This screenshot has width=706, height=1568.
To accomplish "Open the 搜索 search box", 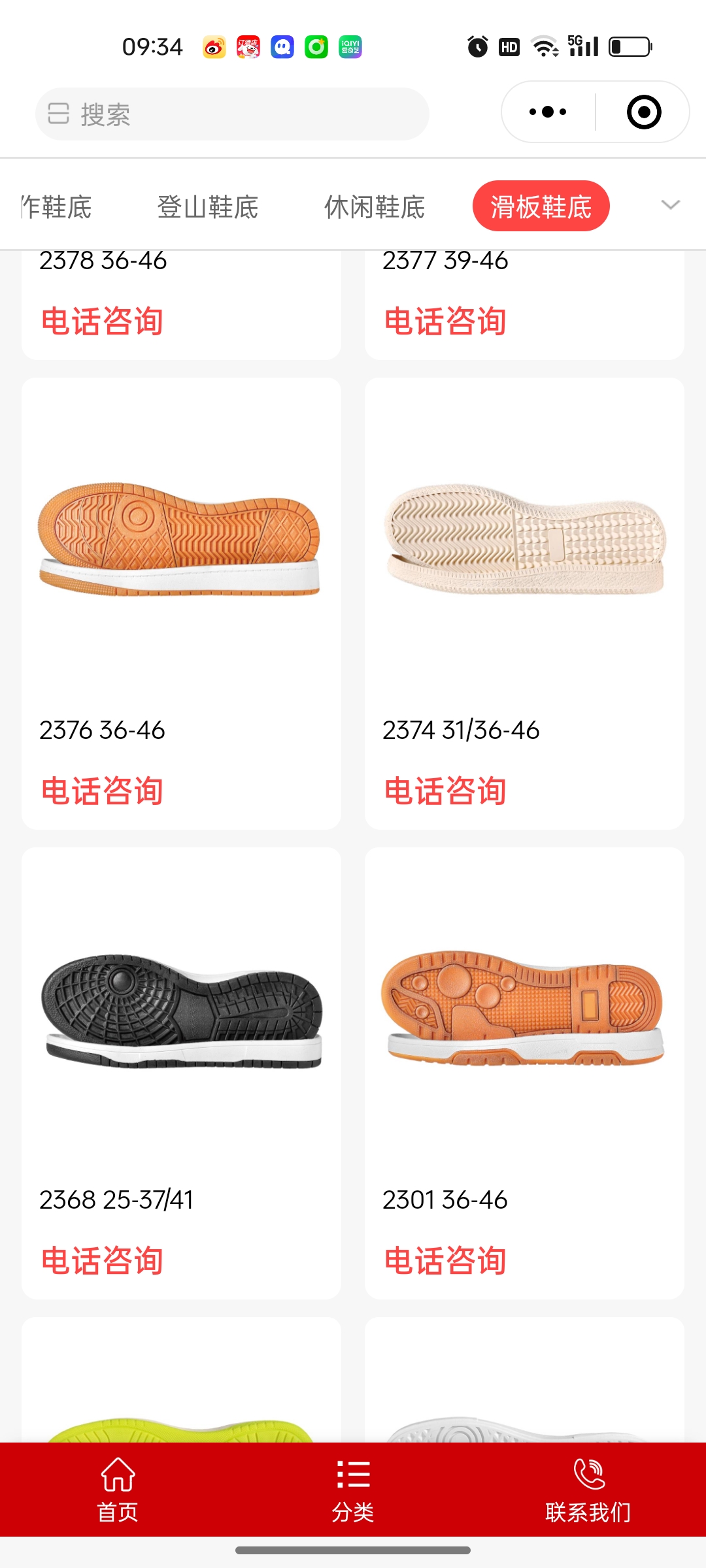I will click(x=232, y=114).
